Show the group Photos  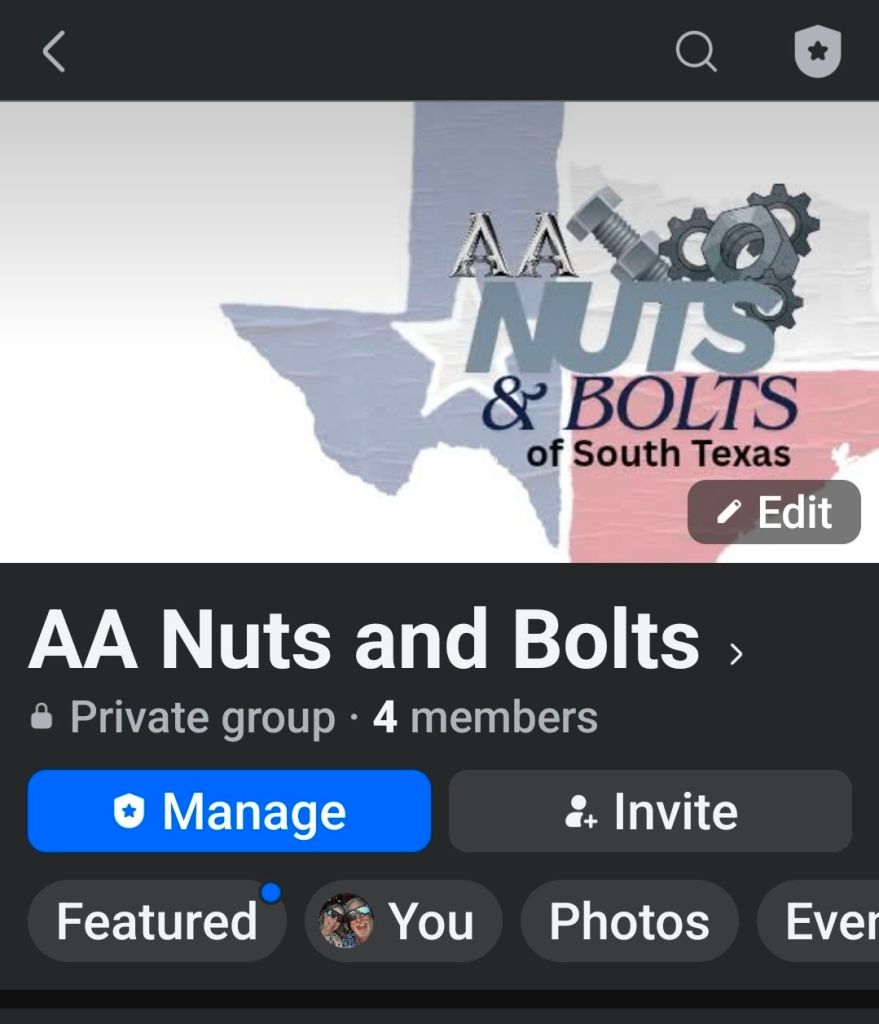point(629,921)
